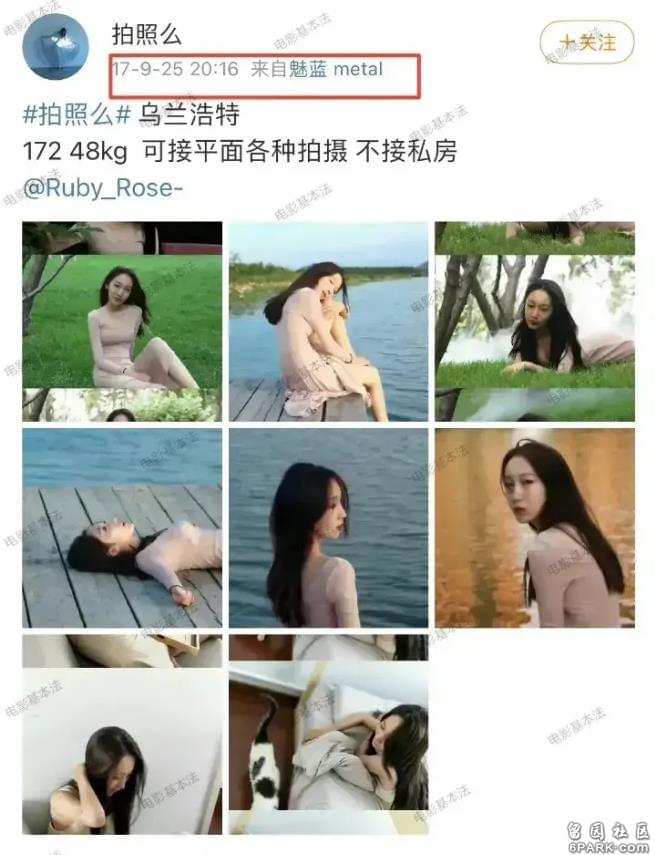
Task: Open the @Ruby_Rose- mention
Action: (103, 189)
